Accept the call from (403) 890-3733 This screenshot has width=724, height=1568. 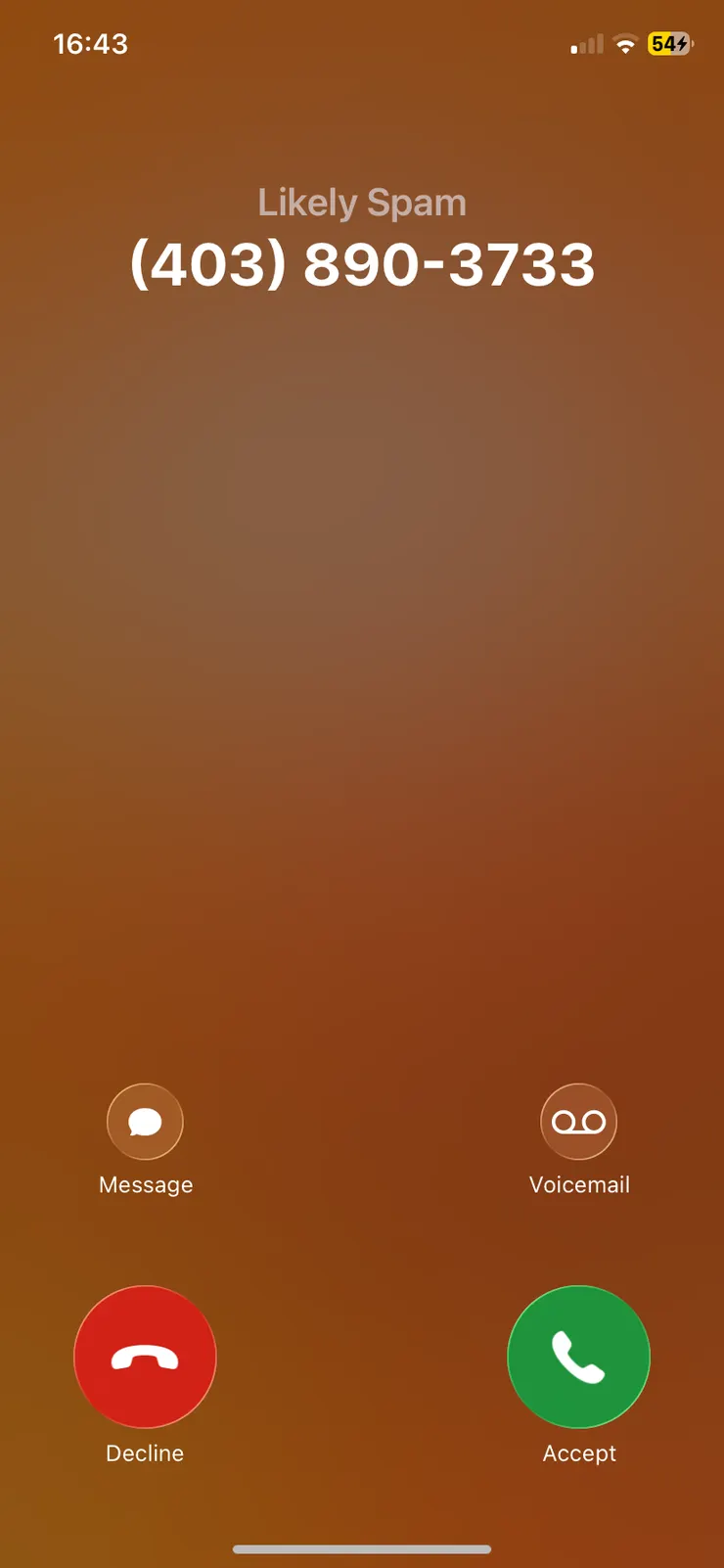(578, 1357)
